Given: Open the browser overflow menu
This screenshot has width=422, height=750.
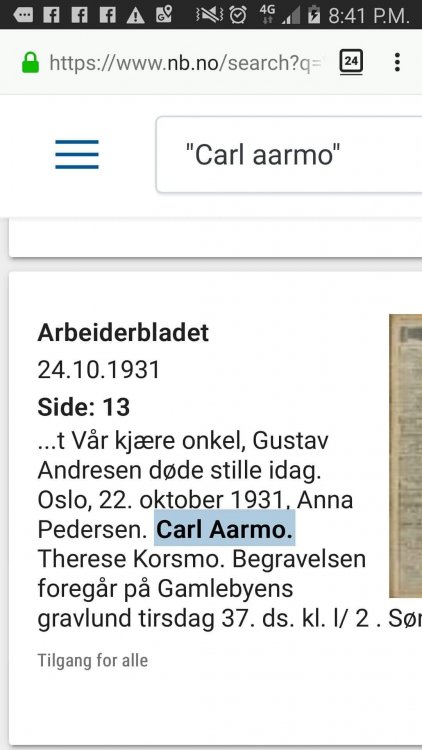Looking at the screenshot, I should [x=397, y=62].
